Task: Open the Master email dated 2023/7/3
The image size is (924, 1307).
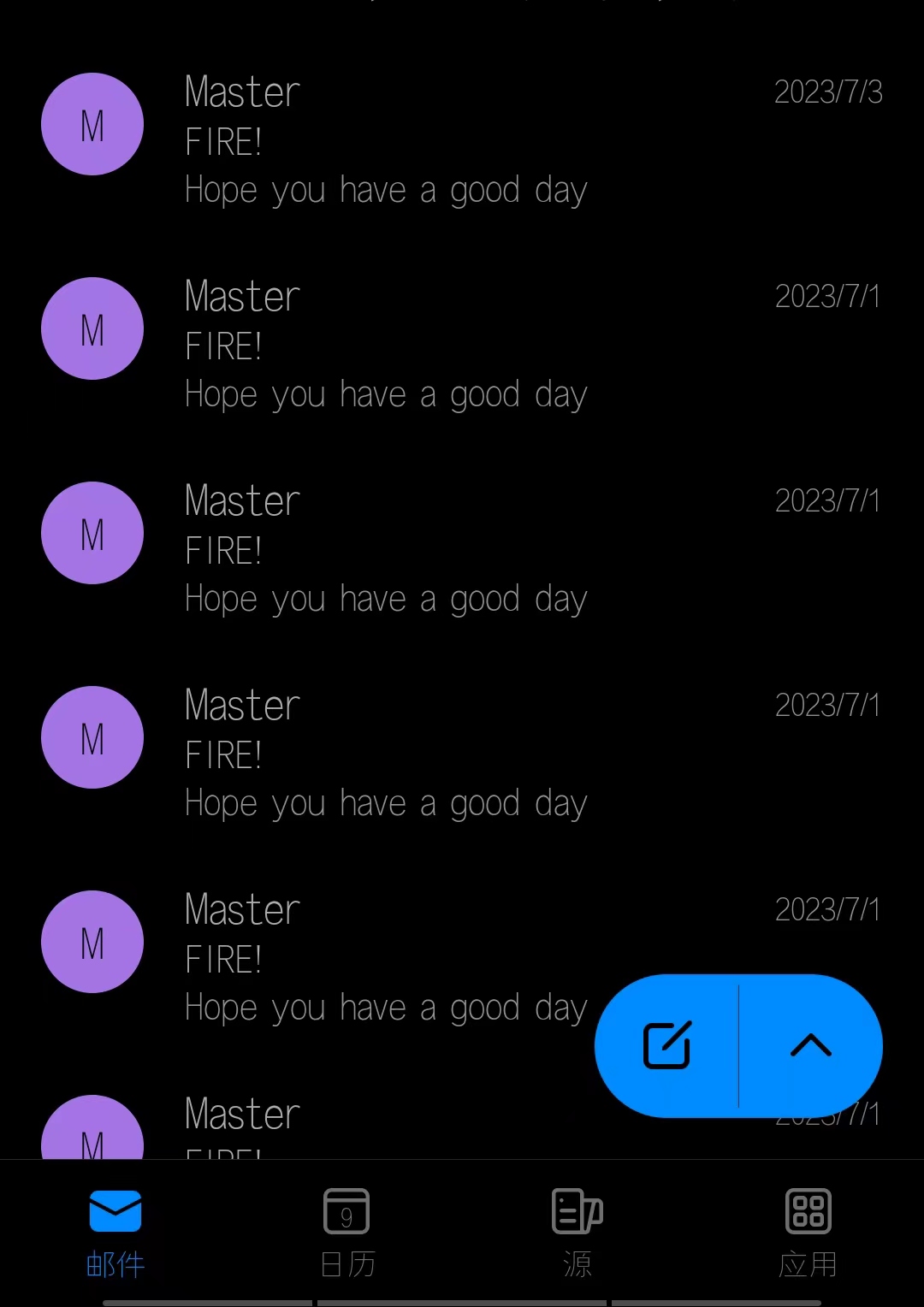Action: pyautogui.click(x=462, y=141)
